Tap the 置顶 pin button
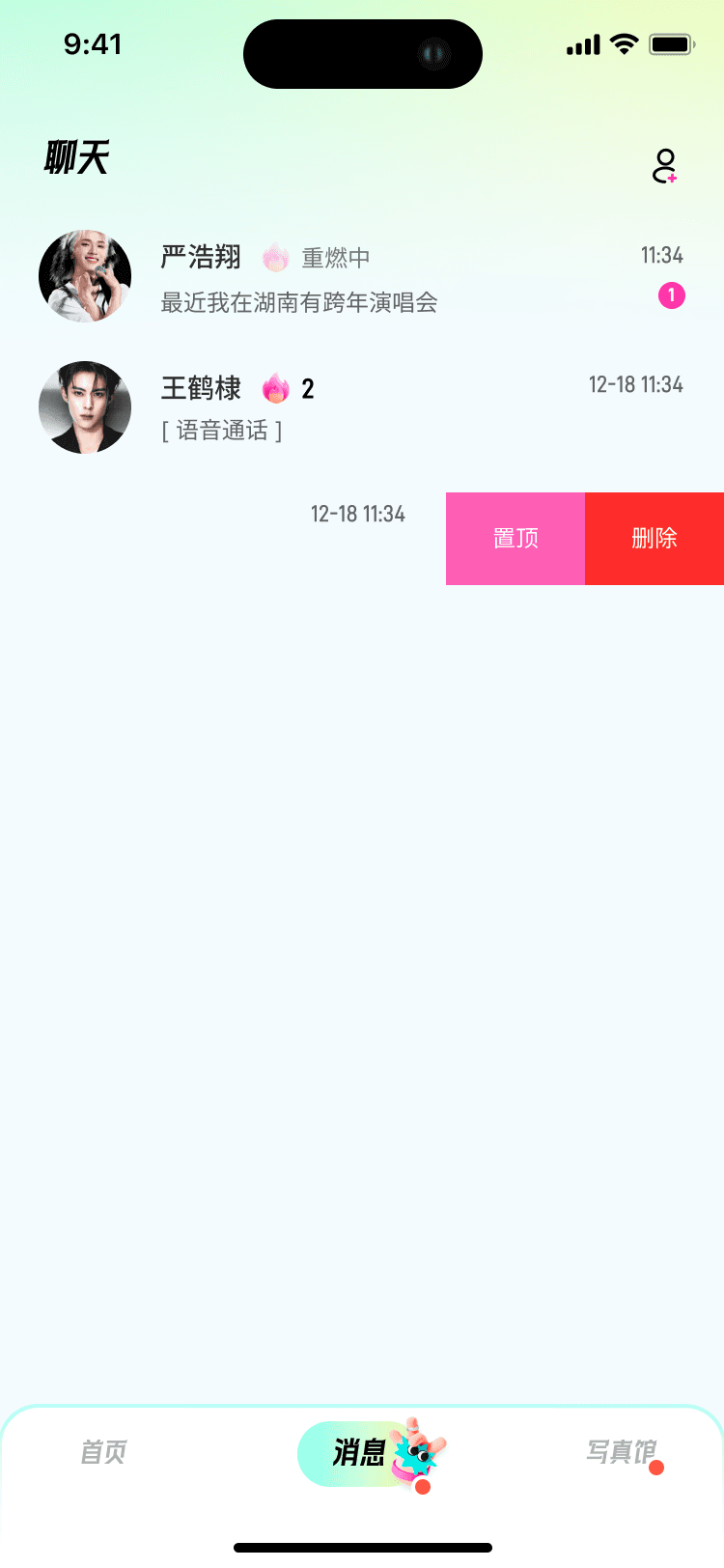Image resolution: width=724 pixels, height=1568 pixels. 515,539
